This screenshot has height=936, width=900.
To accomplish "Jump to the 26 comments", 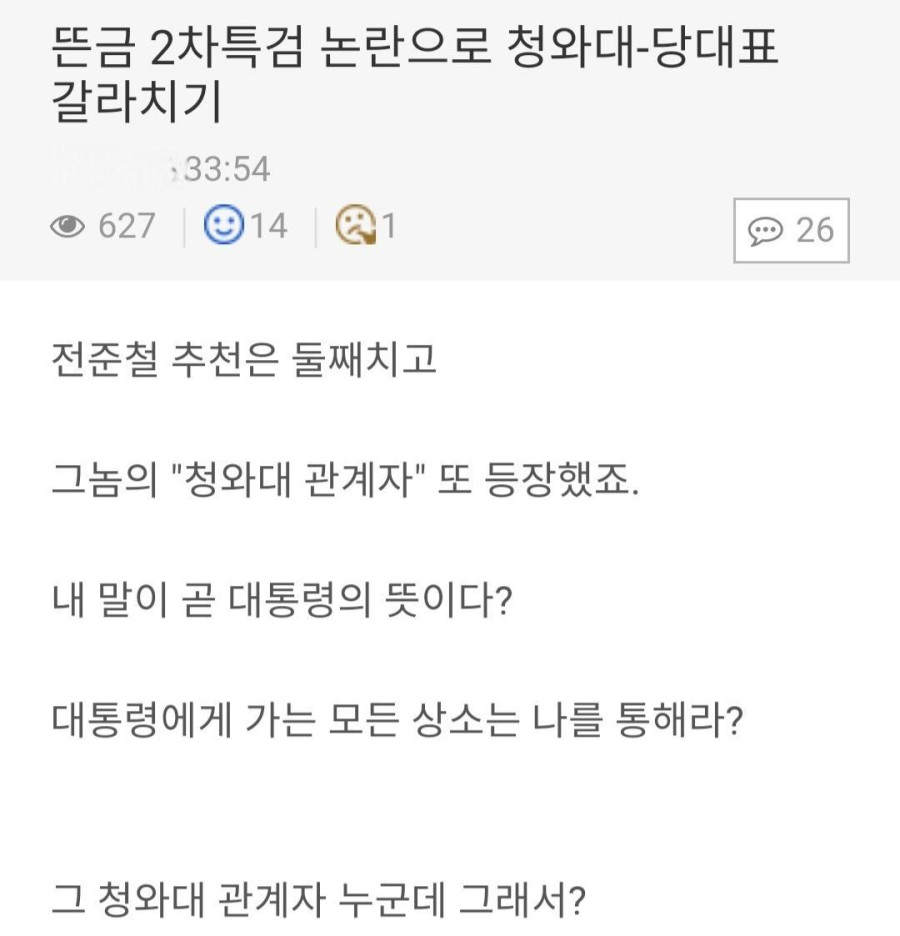I will click(791, 231).
